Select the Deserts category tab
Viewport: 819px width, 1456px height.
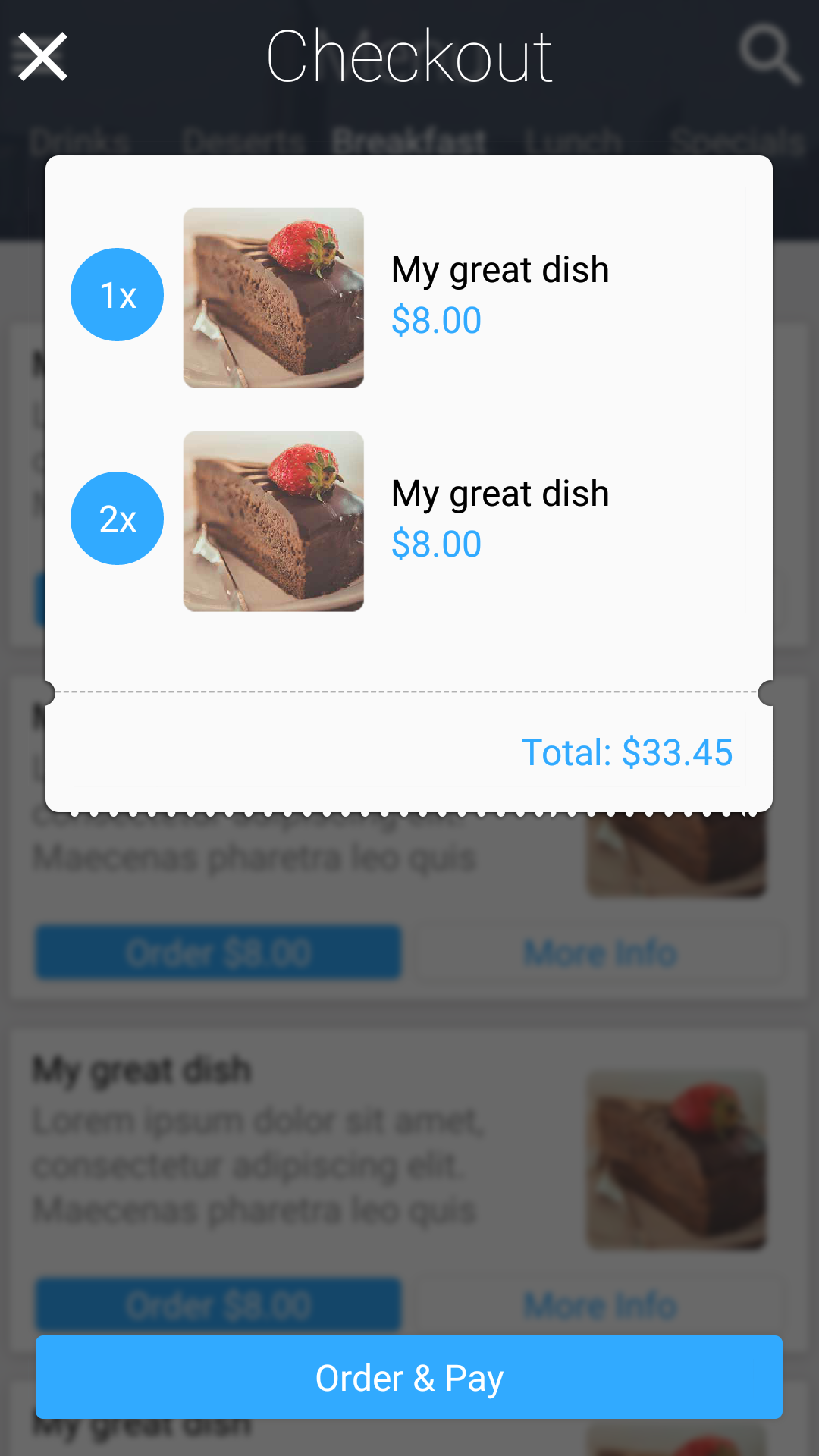[x=244, y=140]
